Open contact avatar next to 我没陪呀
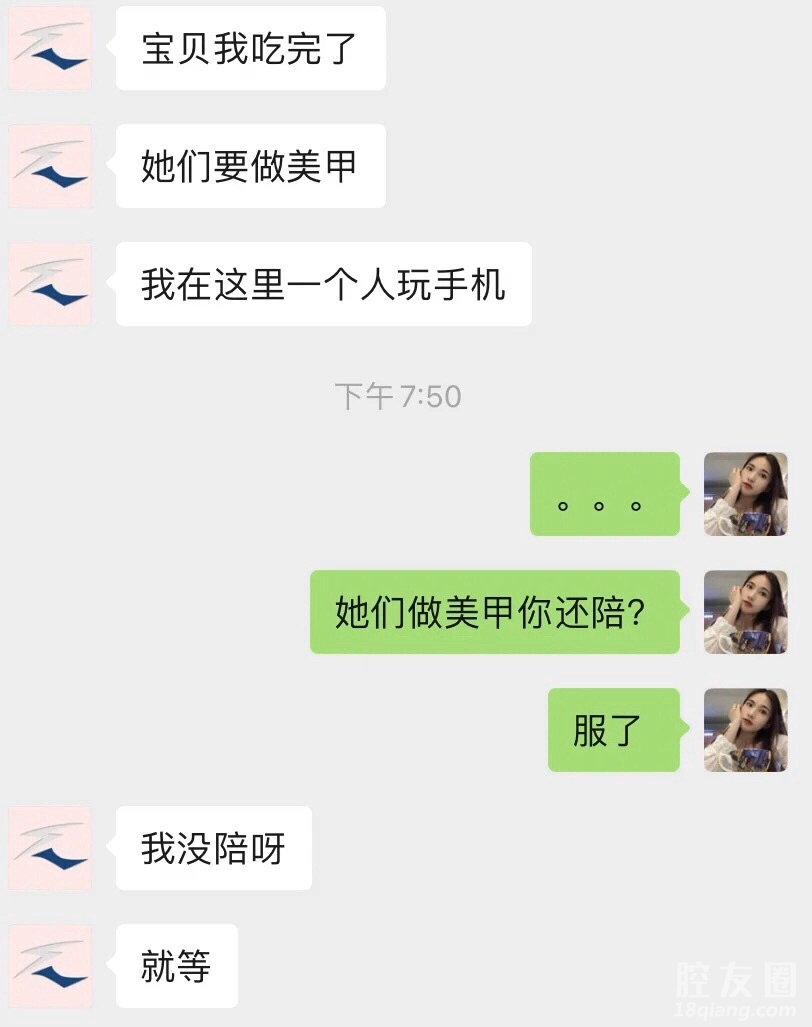This screenshot has width=812, height=1027. pyautogui.click(x=50, y=848)
